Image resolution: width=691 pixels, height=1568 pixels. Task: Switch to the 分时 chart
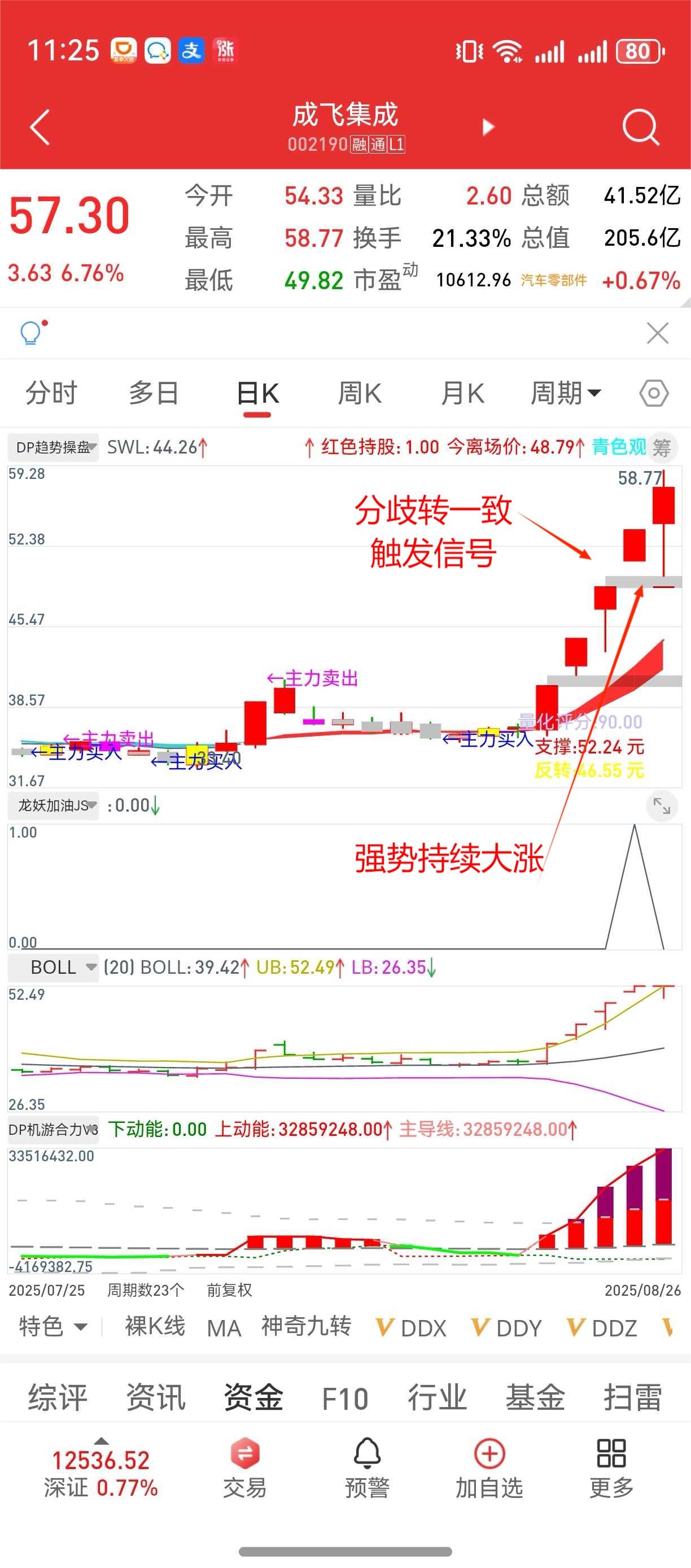[52, 393]
